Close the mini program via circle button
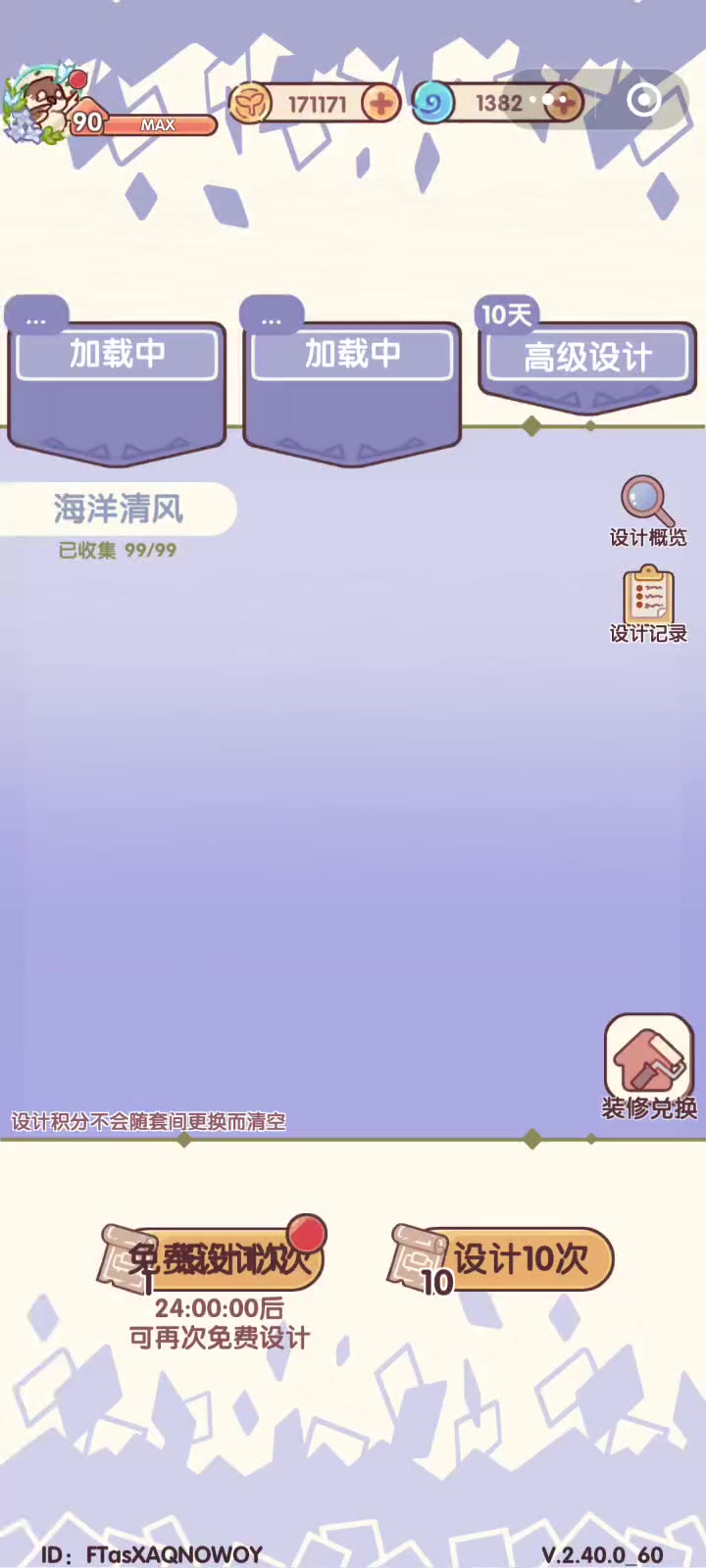Image resolution: width=706 pixels, height=1568 pixels. coord(643,100)
